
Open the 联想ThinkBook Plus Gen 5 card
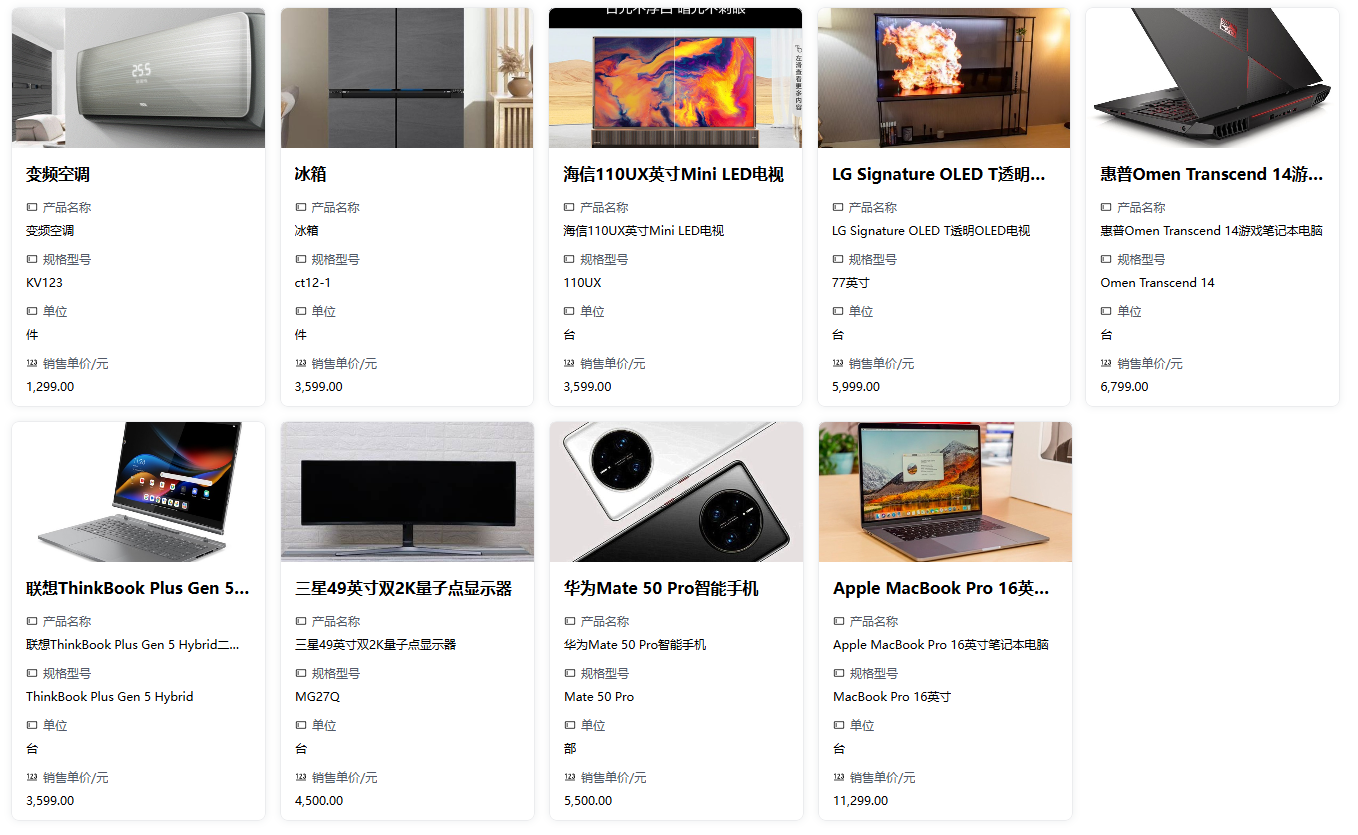[x=138, y=588]
